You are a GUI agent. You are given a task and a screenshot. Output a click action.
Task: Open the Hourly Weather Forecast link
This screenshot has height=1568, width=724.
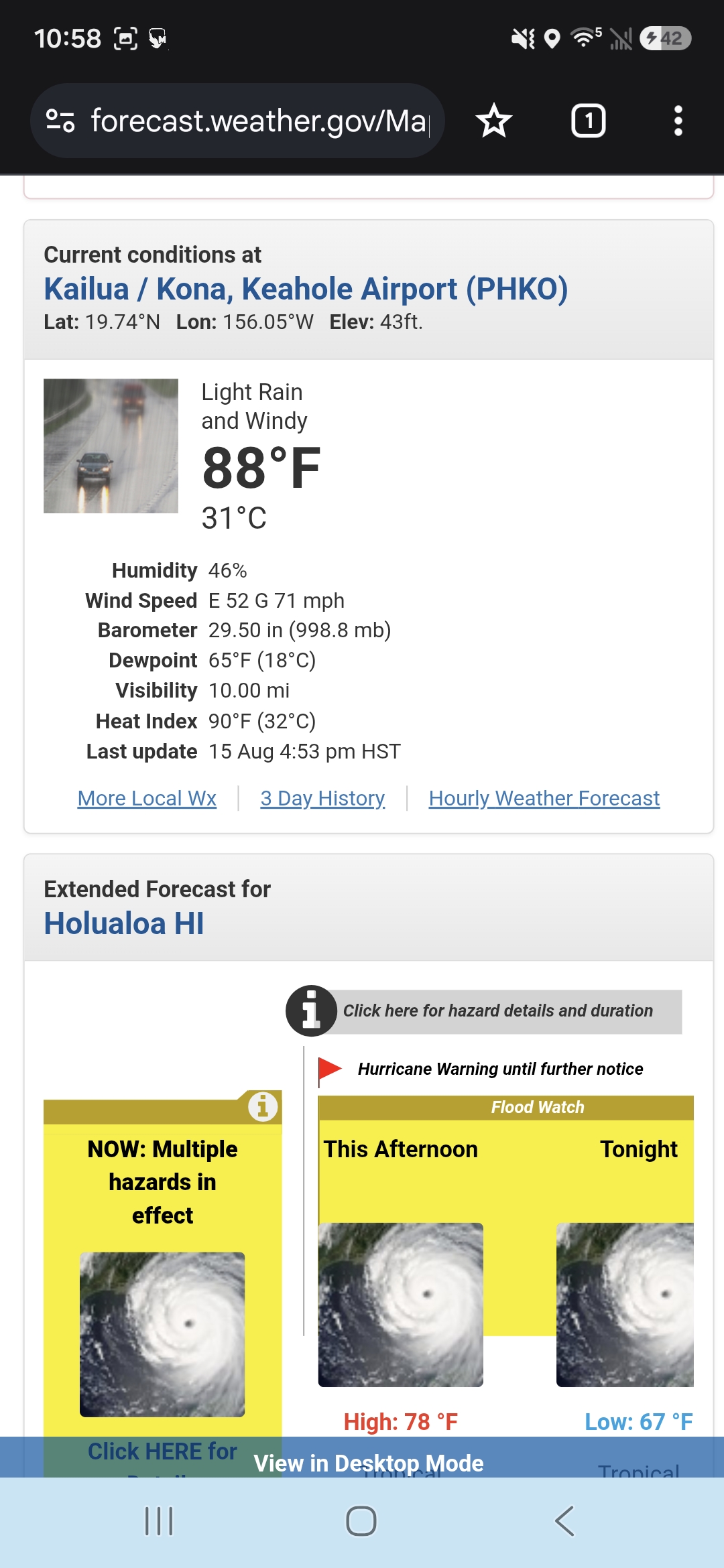(544, 798)
